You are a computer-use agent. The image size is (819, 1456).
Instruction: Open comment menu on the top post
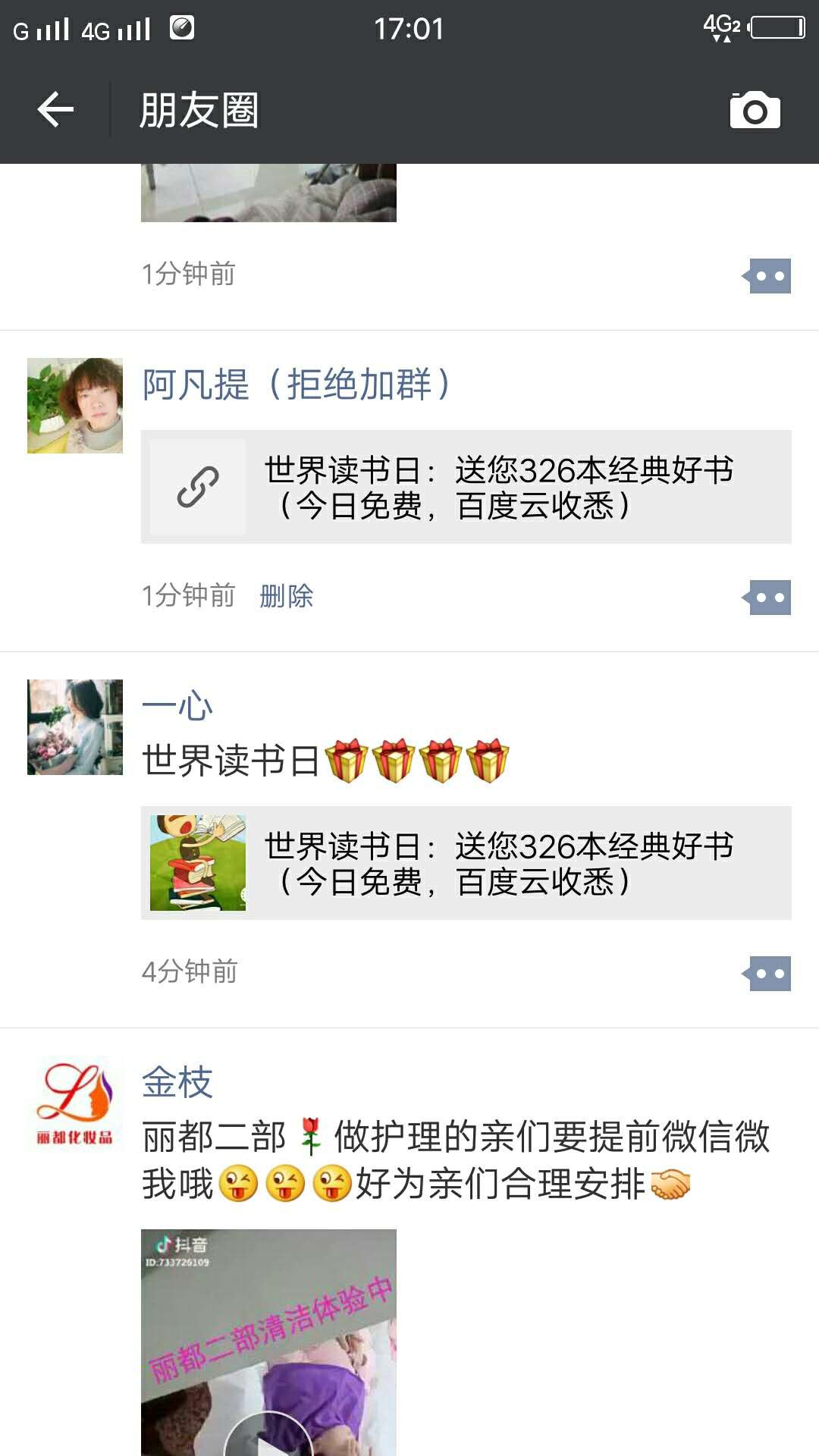click(x=767, y=276)
